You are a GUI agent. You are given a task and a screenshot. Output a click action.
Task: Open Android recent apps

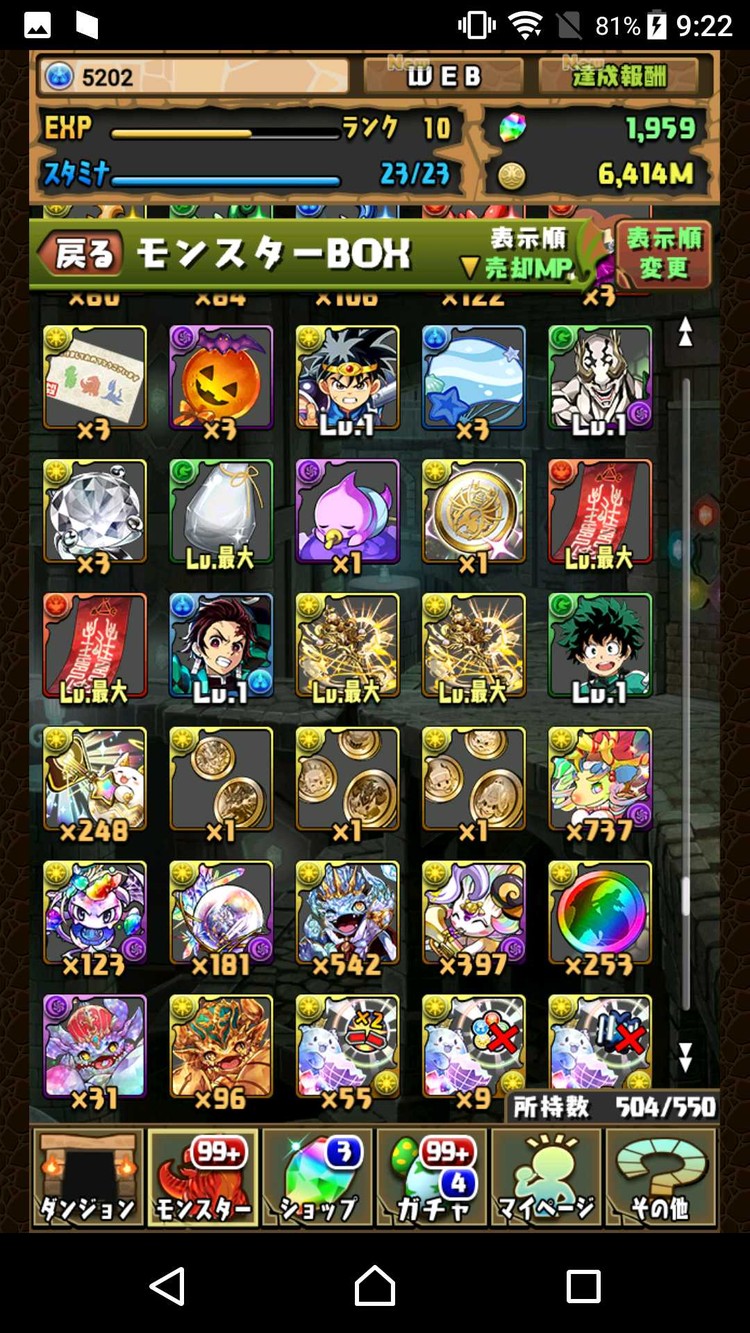[x=583, y=1285]
